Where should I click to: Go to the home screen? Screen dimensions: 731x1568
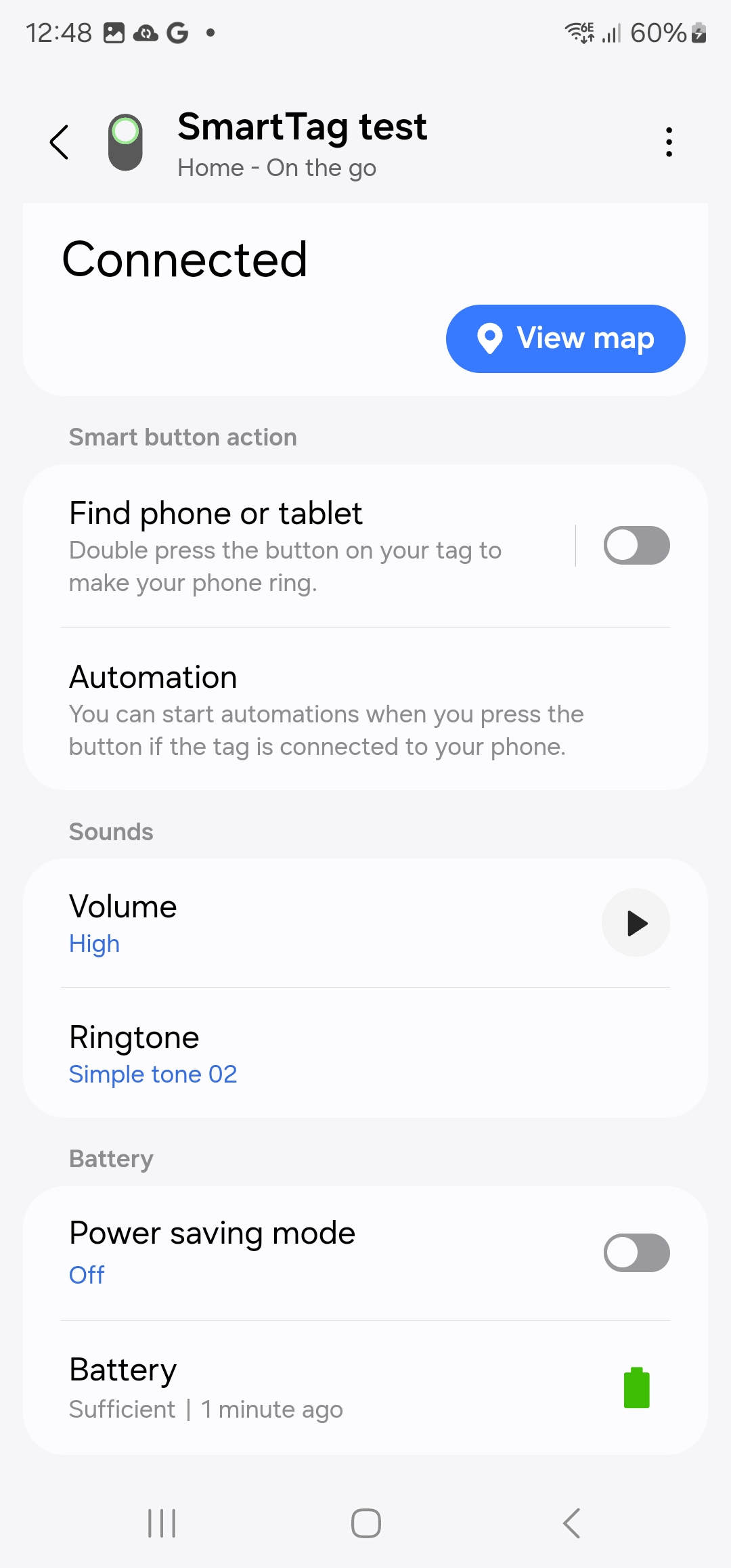[365, 1523]
